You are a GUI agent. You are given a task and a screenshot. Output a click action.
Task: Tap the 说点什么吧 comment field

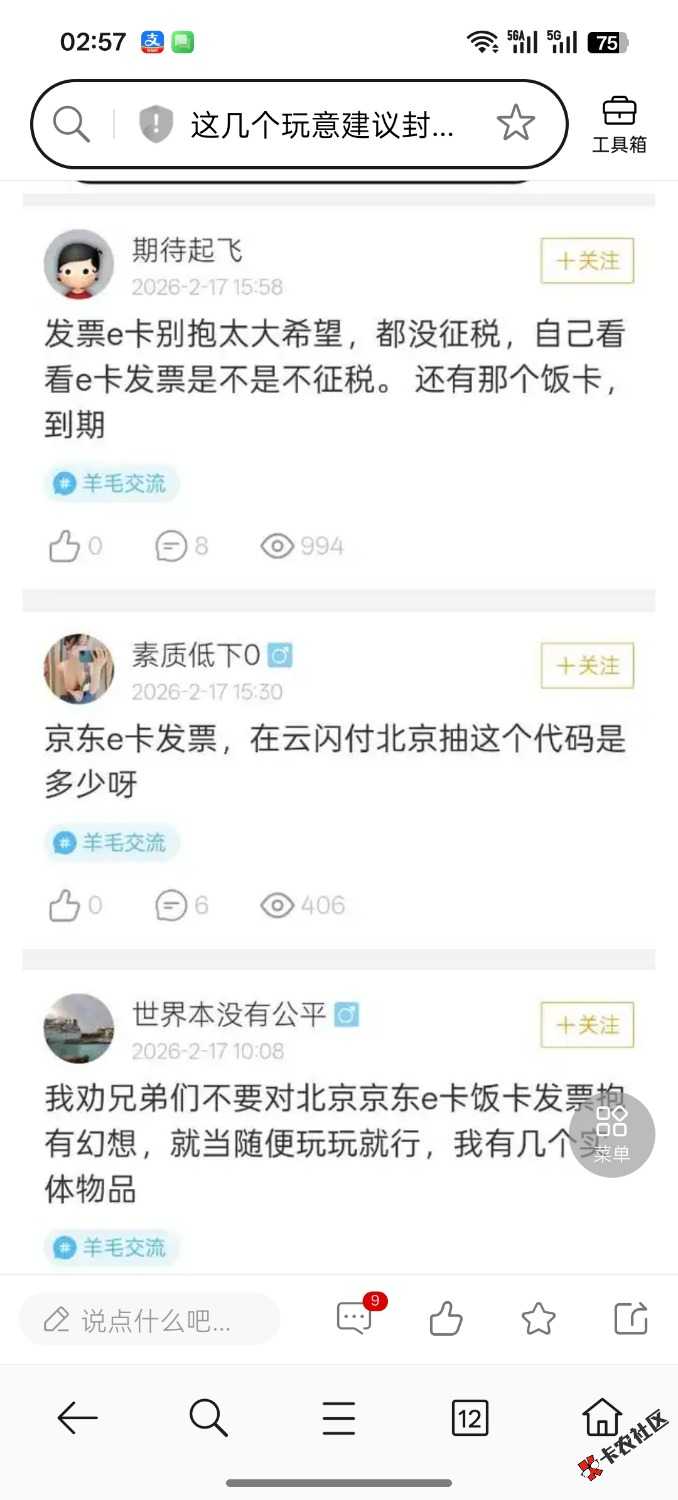click(x=150, y=1320)
